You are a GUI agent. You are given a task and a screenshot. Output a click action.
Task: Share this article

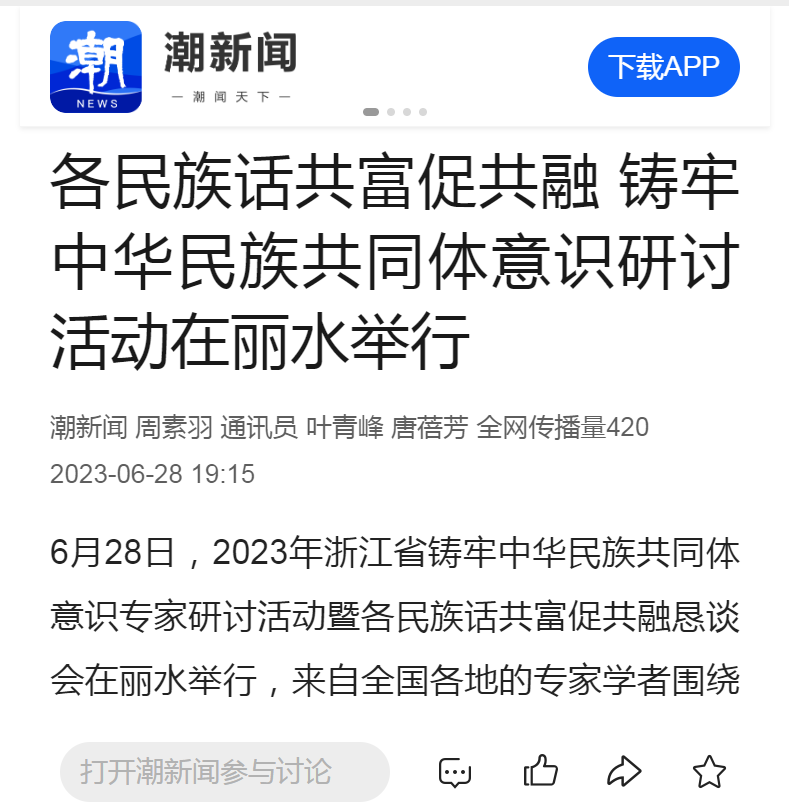[x=624, y=771]
